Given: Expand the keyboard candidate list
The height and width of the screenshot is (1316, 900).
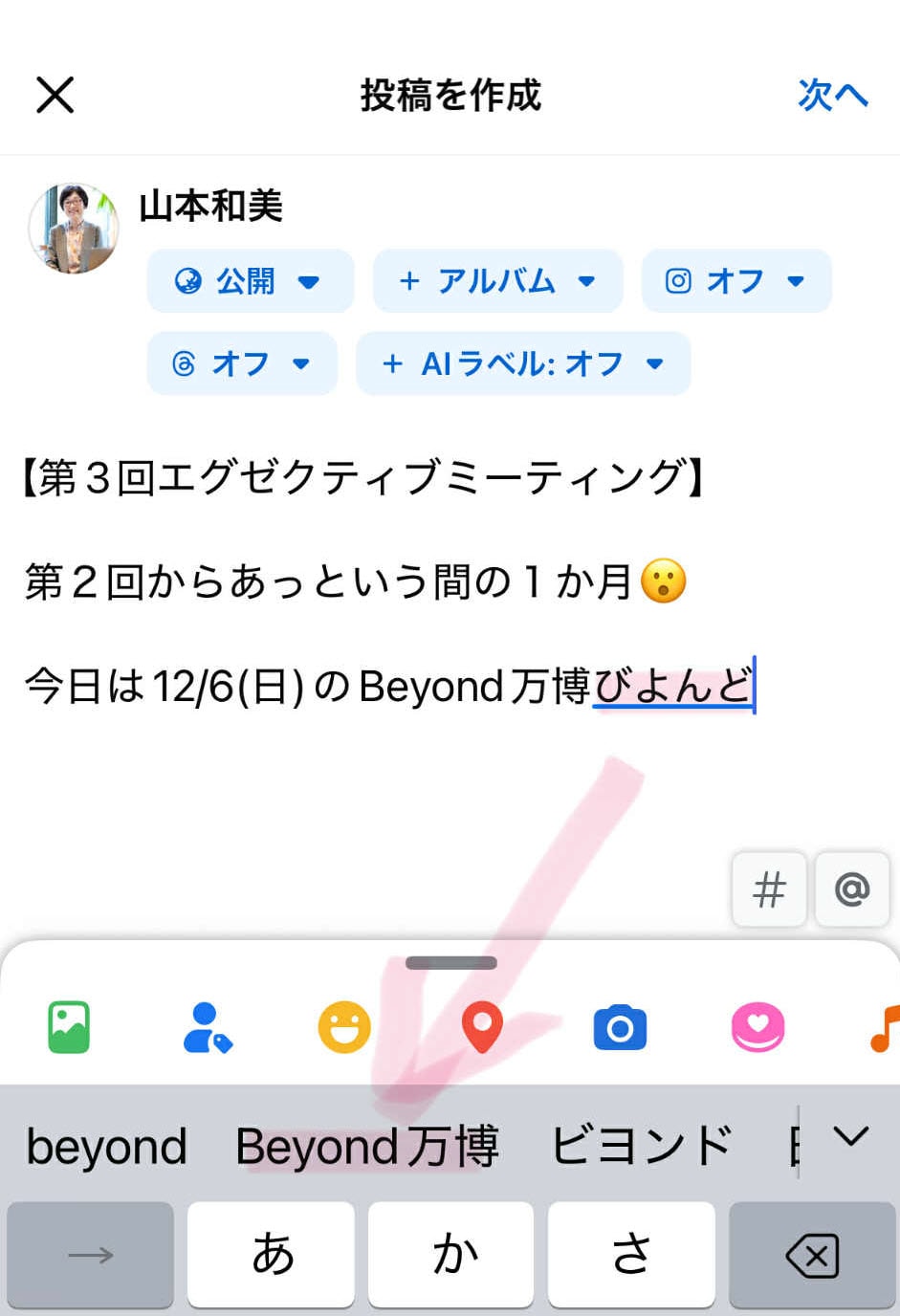Looking at the screenshot, I should [x=850, y=1137].
